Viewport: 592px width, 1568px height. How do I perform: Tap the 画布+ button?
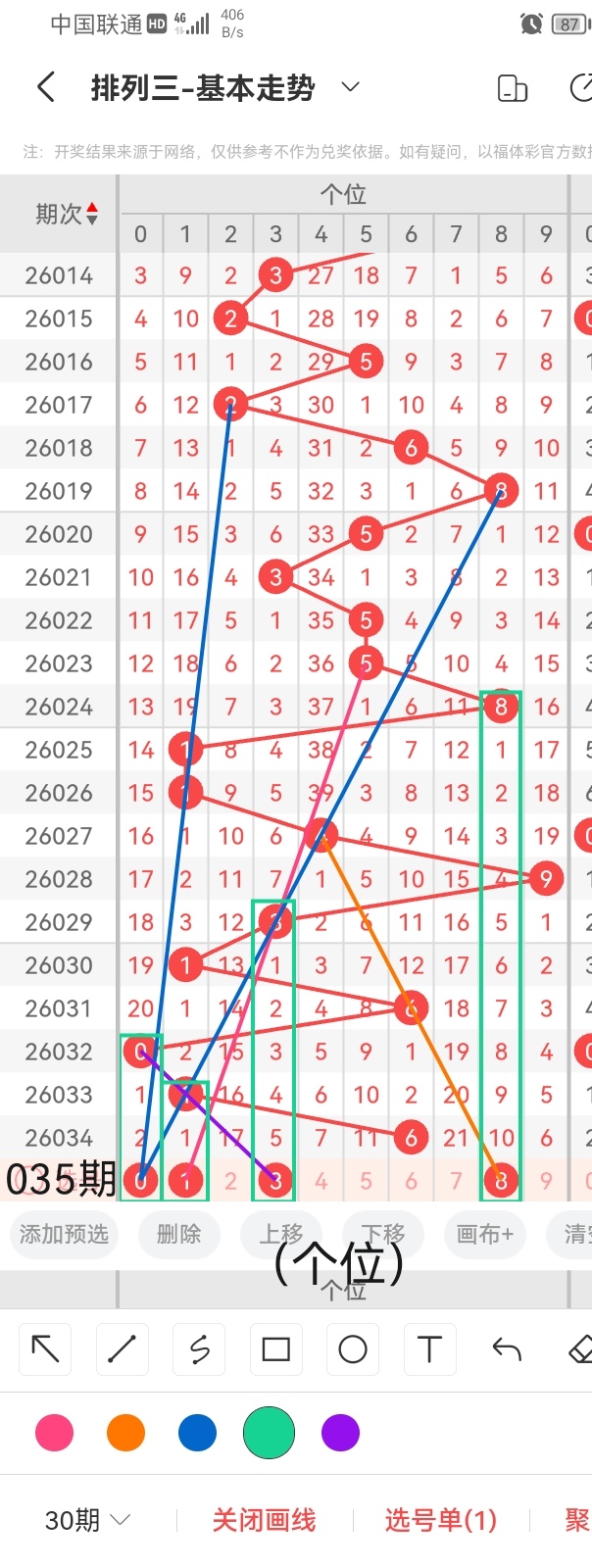pos(485,1234)
